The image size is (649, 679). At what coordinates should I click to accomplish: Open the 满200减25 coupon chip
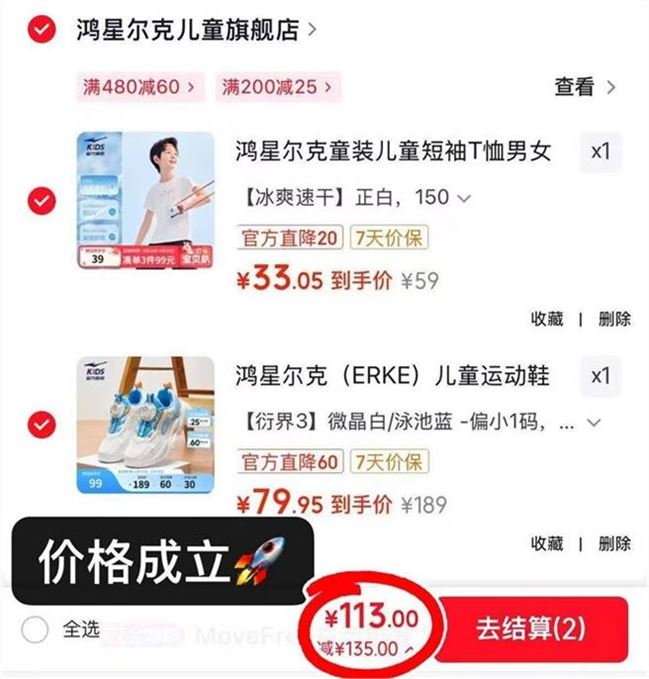pos(276,87)
